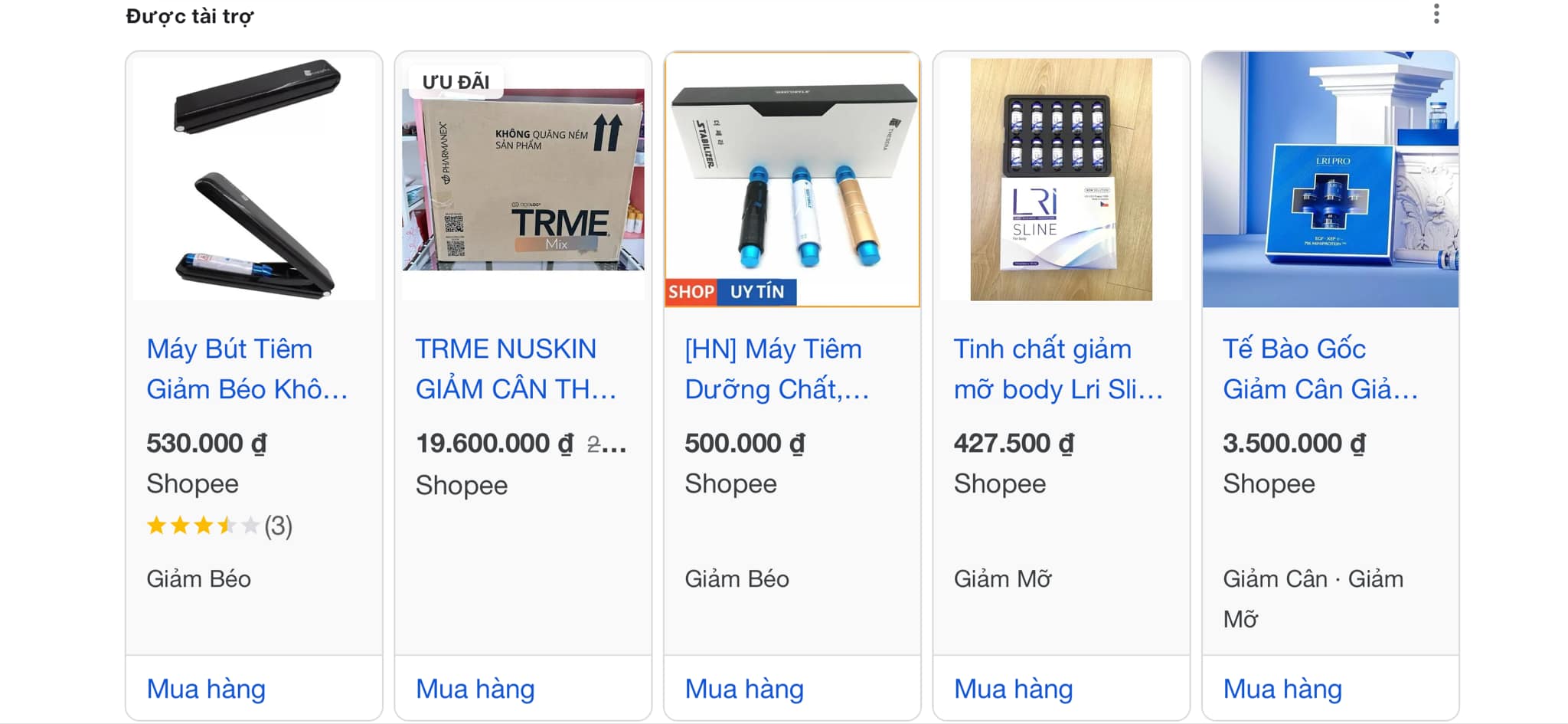This screenshot has width=1568, height=724.
Task: Open the Tế Bào Gốc Giảm Cân title link
Action: point(1319,369)
